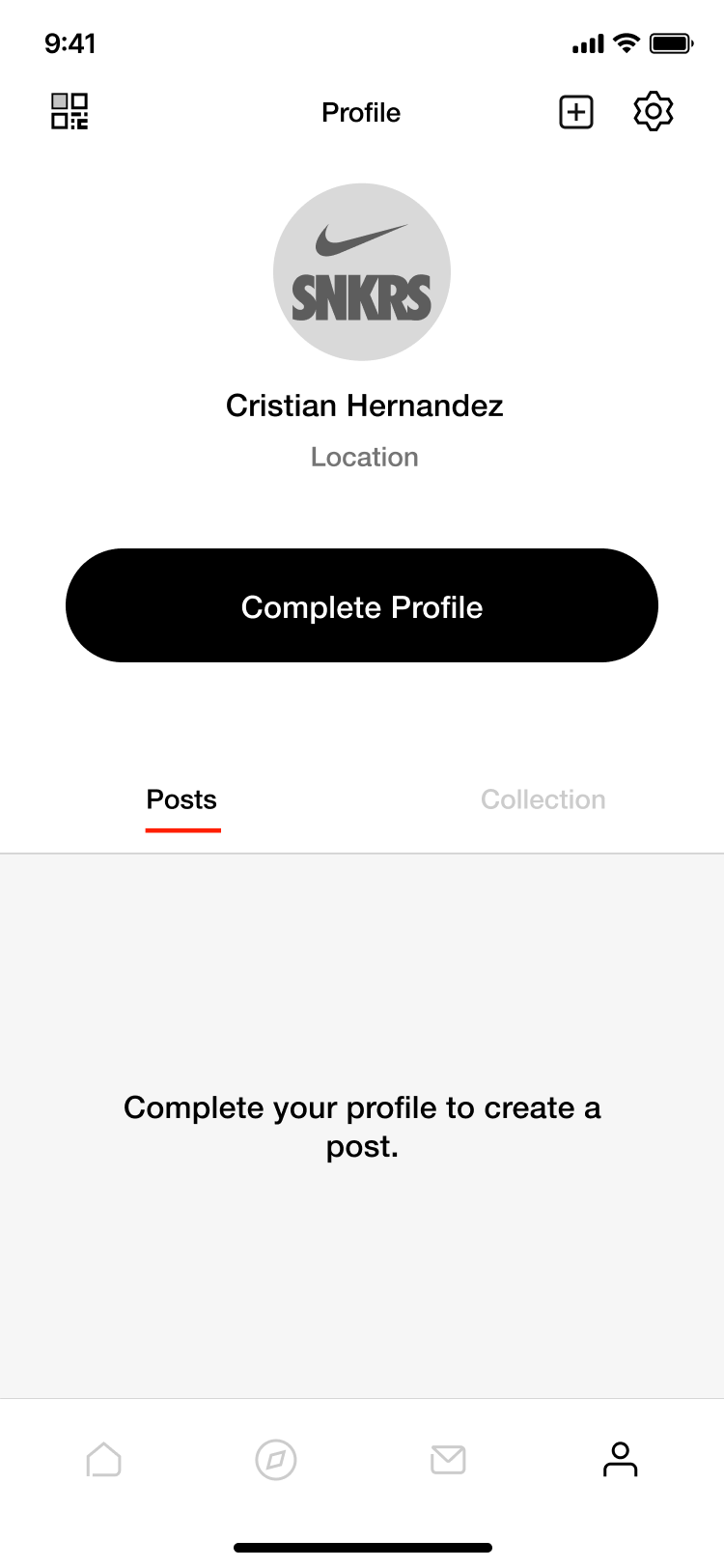
Task: Open the QR code scanner icon
Action: 68,111
